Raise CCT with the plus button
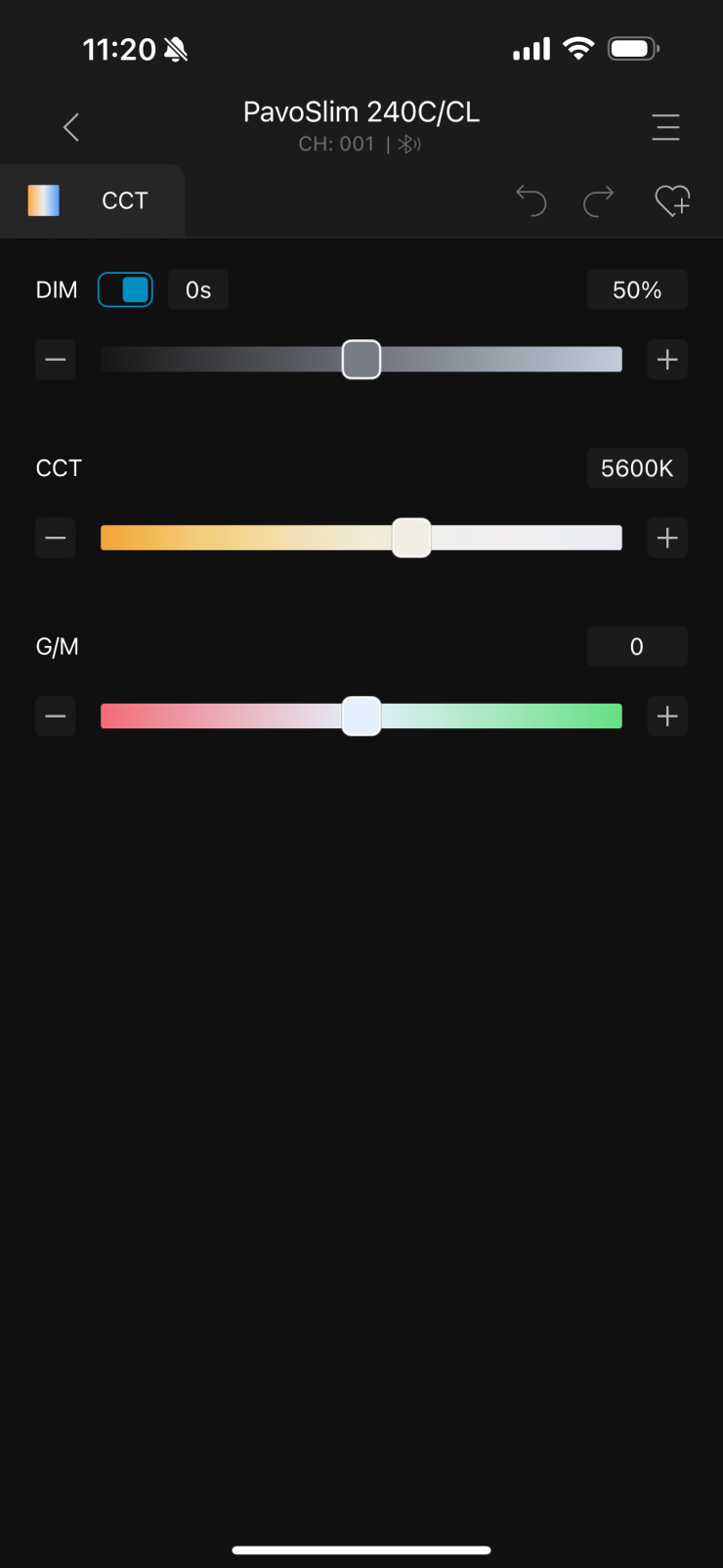 tap(667, 538)
